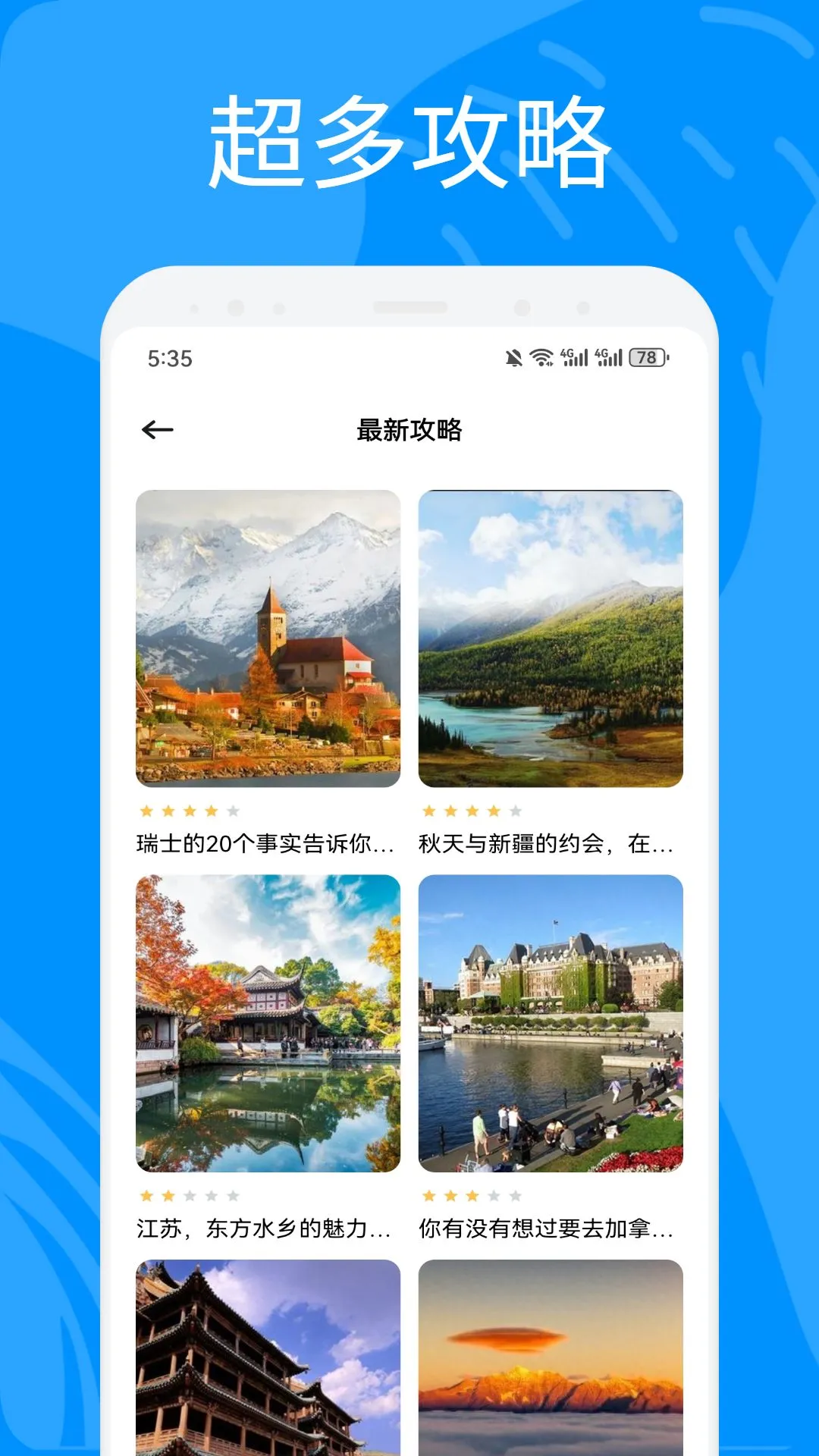The image size is (819, 1456).
Task: Click the back arrow icon
Action: [x=155, y=428]
